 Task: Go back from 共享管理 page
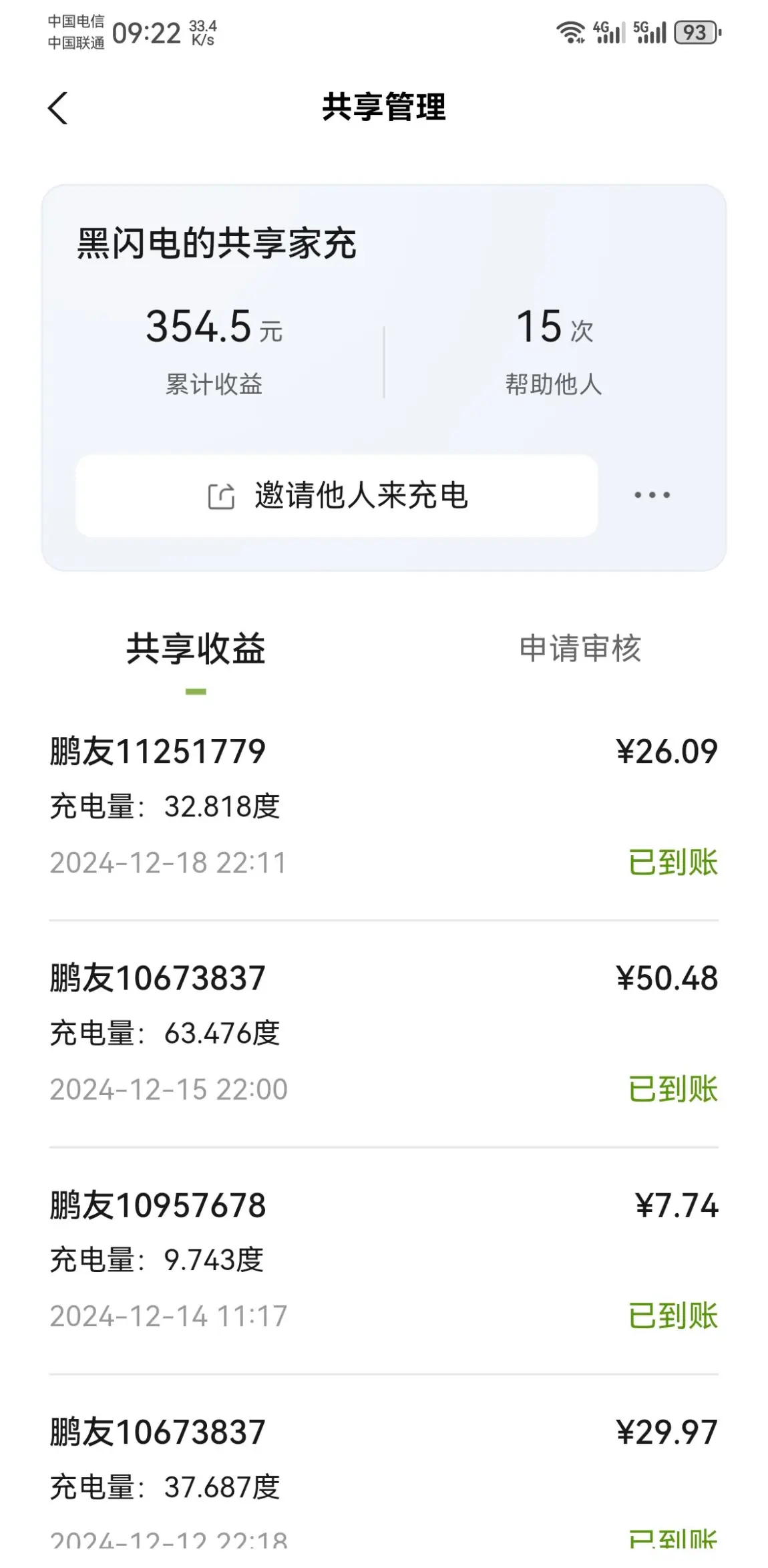pyautogui.click(x=58, y=108)
